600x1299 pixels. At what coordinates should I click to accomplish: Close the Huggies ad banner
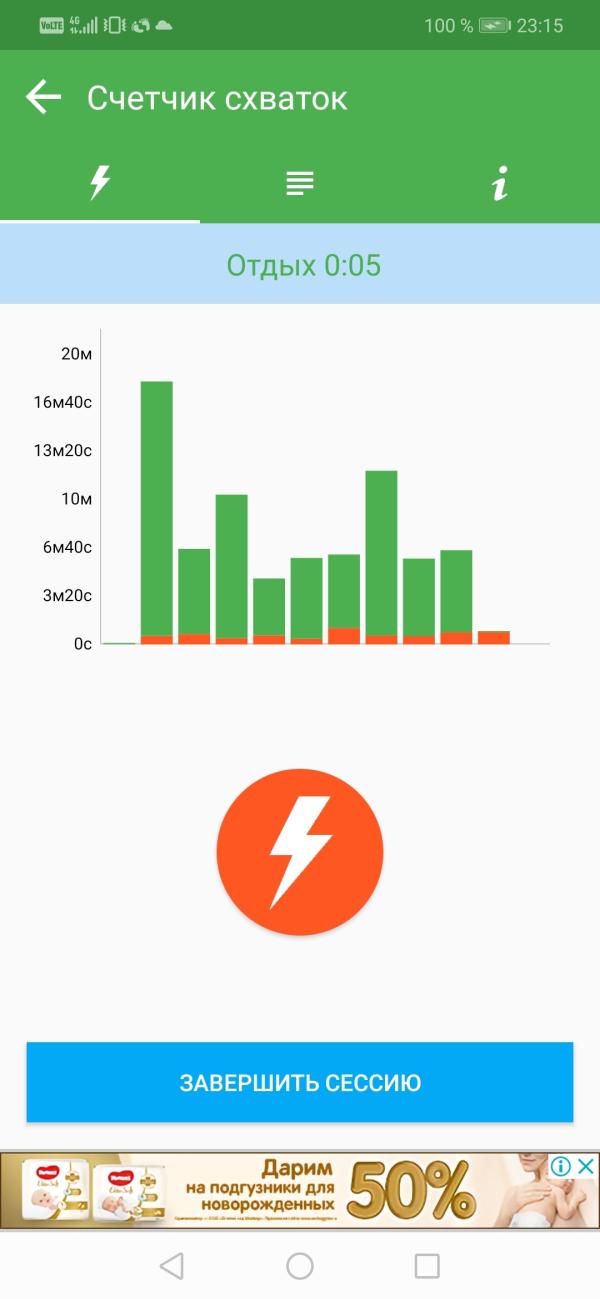coord(586,1166)
